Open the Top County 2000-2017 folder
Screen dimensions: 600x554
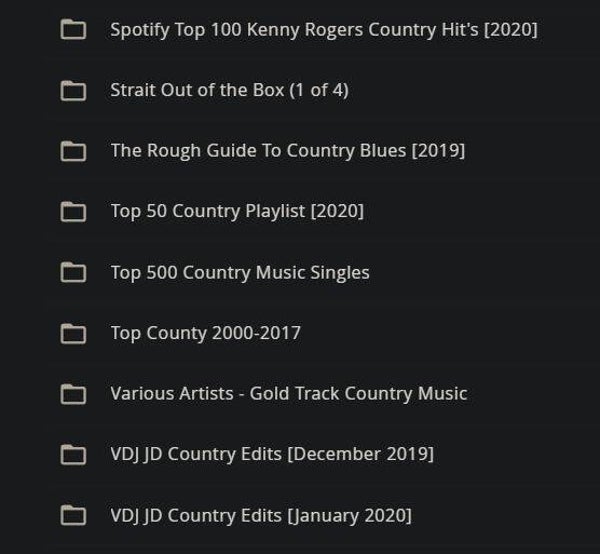[205, 333]
